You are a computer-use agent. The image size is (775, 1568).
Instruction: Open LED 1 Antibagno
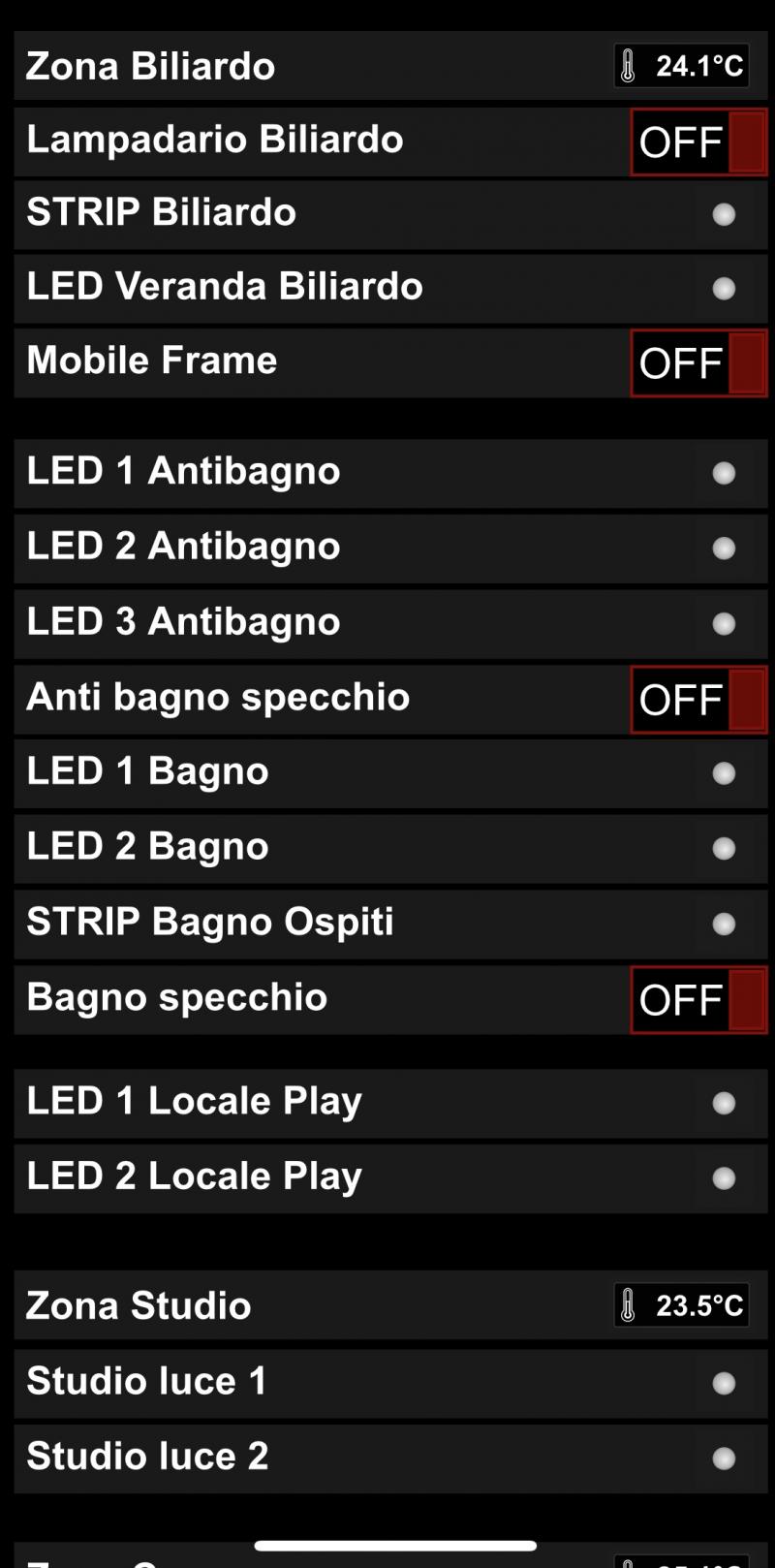[390, 473]
